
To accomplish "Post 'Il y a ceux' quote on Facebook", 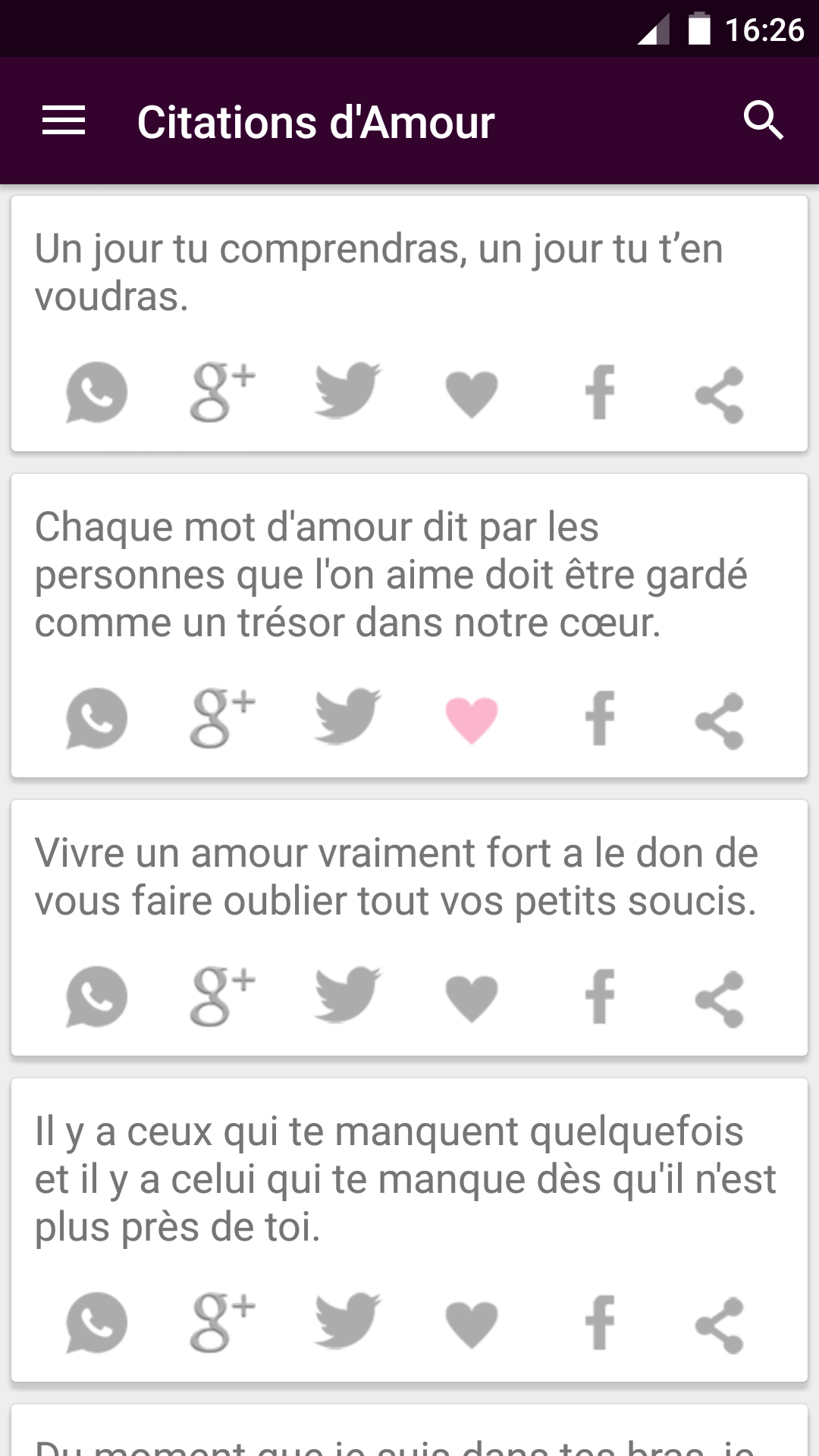I will [600, 1323].
